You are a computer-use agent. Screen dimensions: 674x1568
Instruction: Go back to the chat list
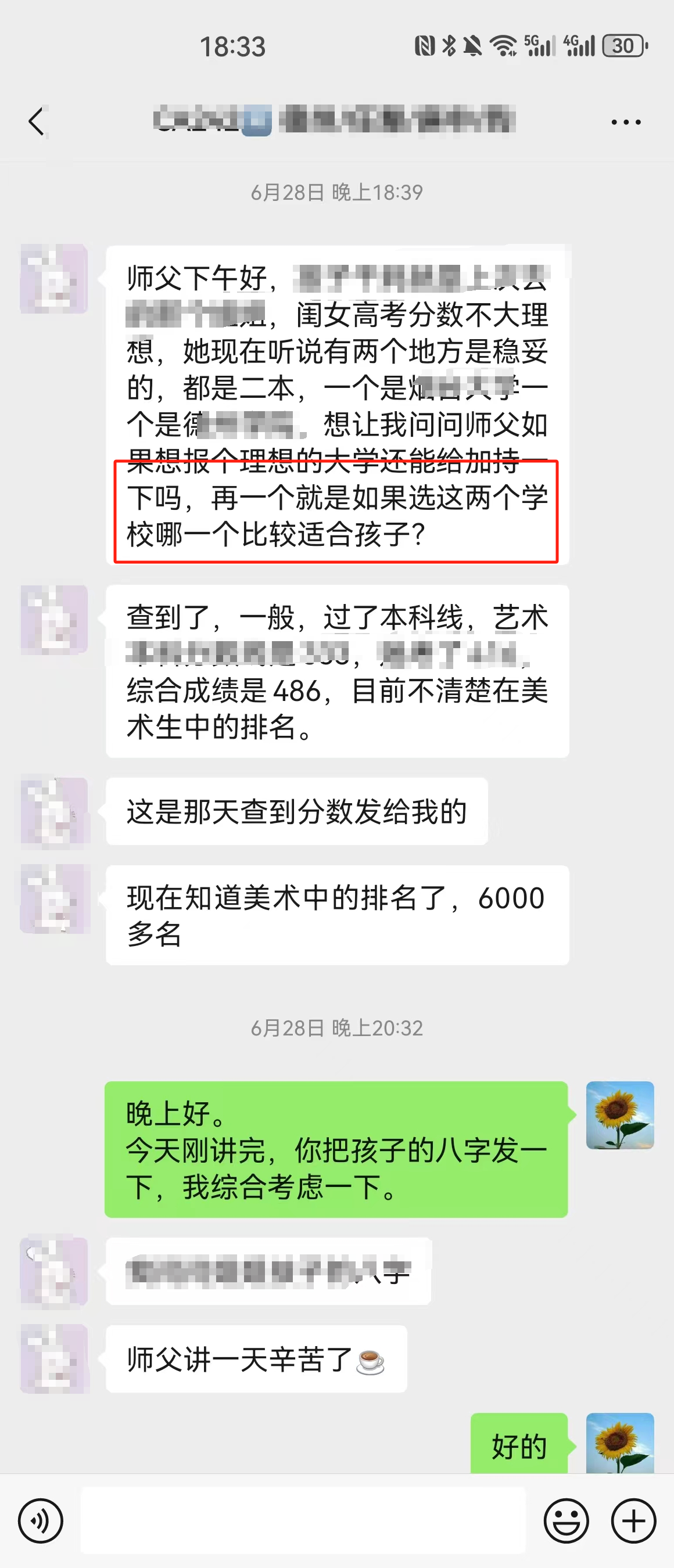click(37, 121)
